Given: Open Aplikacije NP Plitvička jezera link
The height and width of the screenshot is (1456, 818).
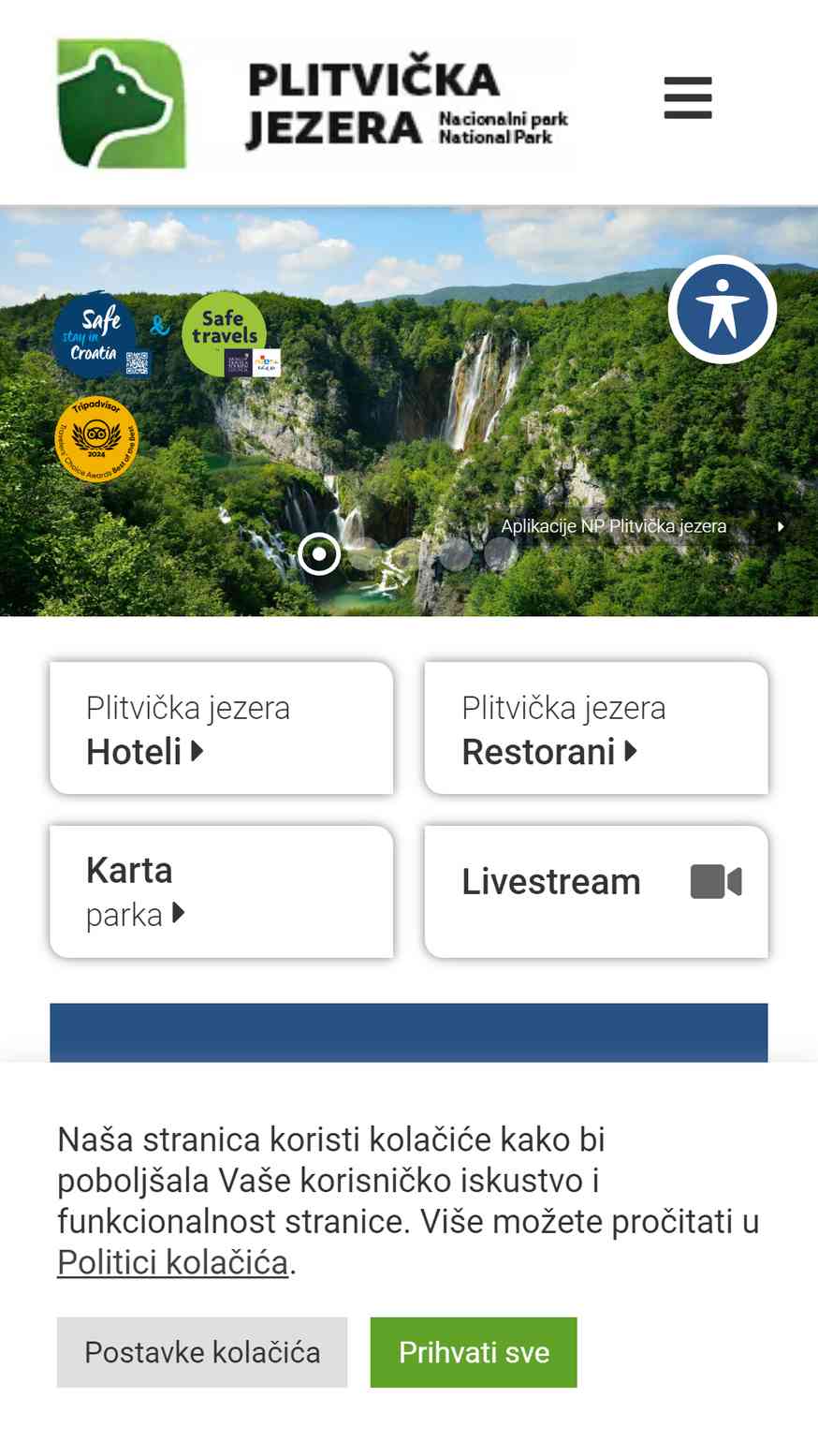Looking at the screenshot, I should (614, 526).
